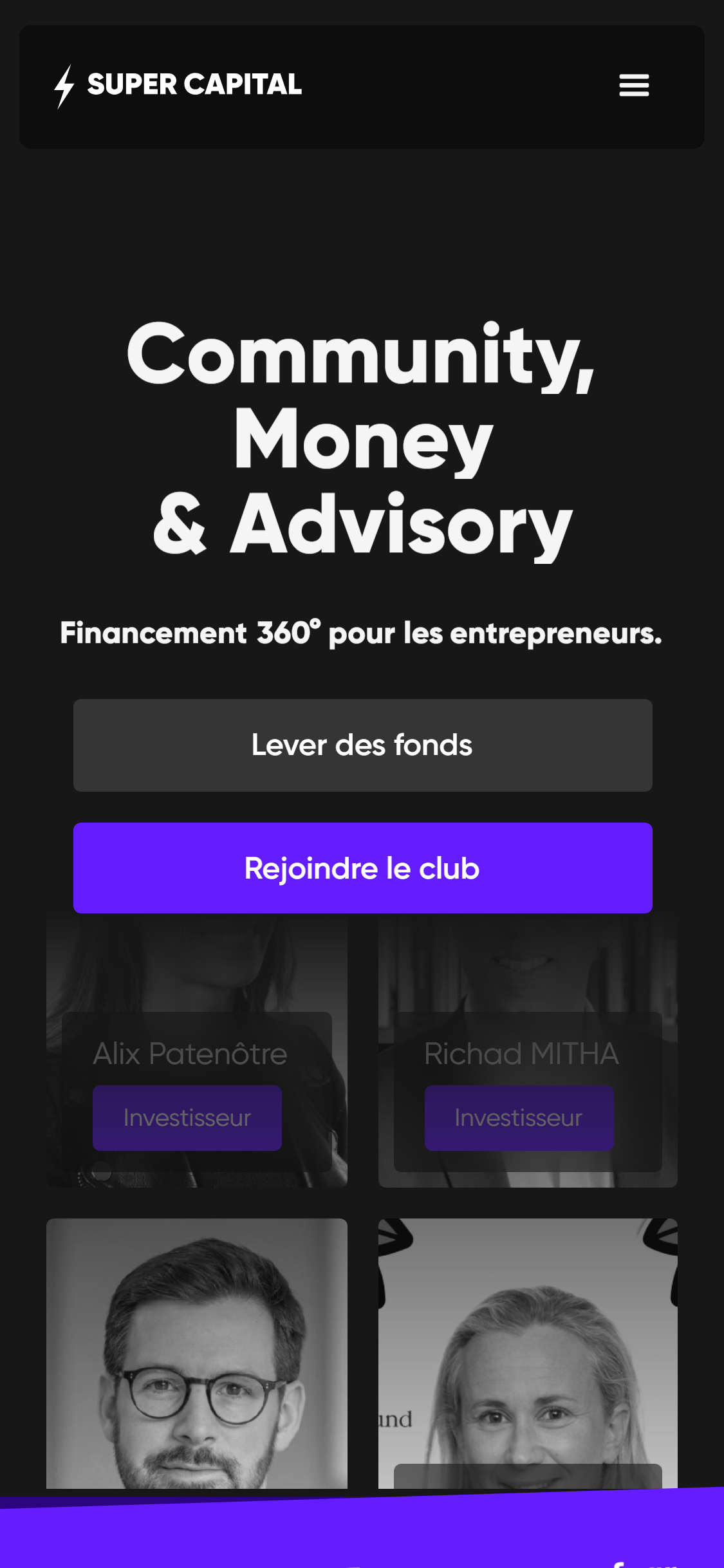Go to the Super Capital homepage link
724x1568 pixels.
tap(178, 85)
